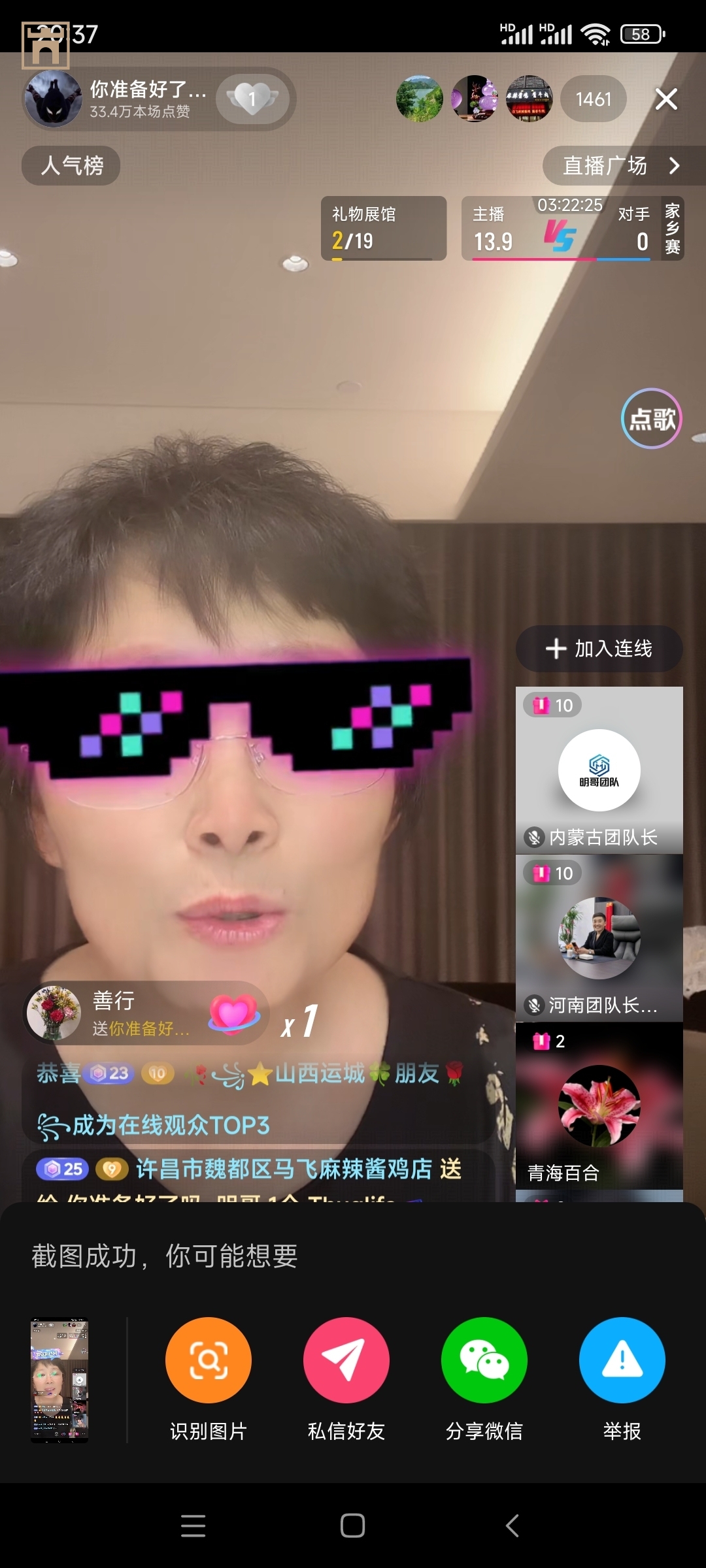Tap 加入连线 to join the link
The height and width of the screenshot is (1568, 706).
coord(599,649)
